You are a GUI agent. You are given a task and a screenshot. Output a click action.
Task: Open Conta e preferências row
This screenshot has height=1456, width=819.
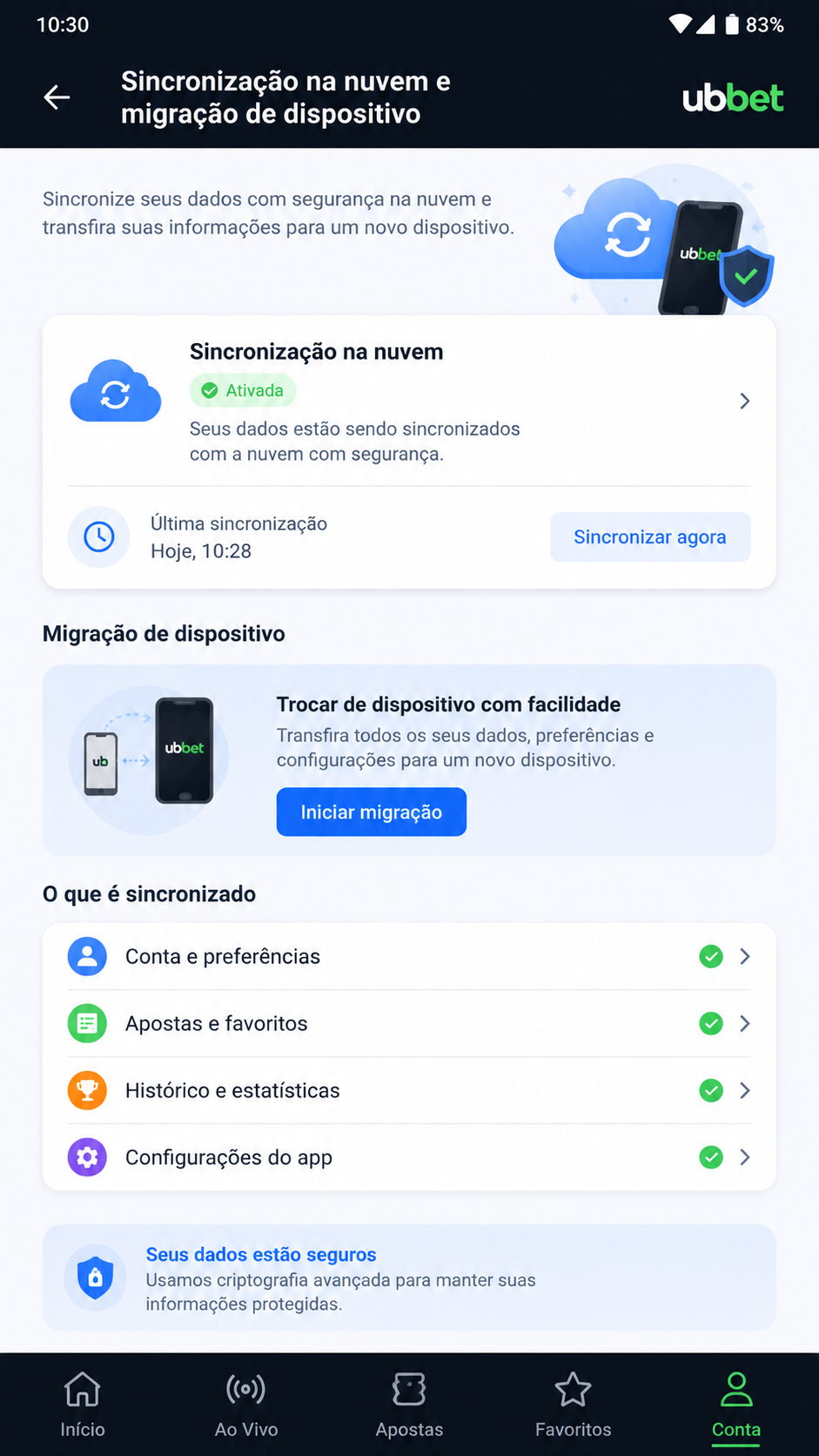point(409,957)
